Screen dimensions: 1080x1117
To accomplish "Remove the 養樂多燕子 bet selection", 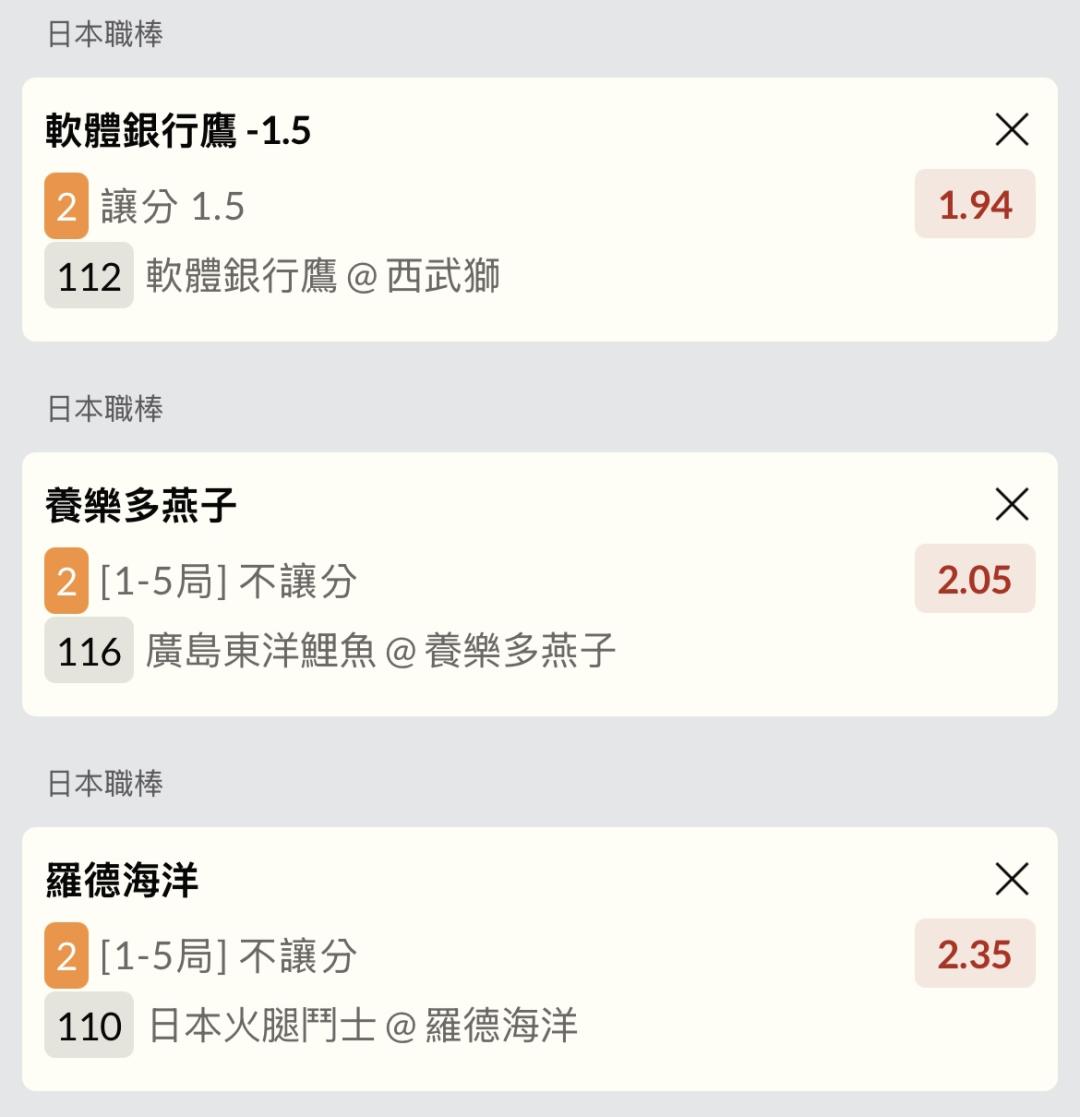I will pyautogui.click(x=1012, y=505).
